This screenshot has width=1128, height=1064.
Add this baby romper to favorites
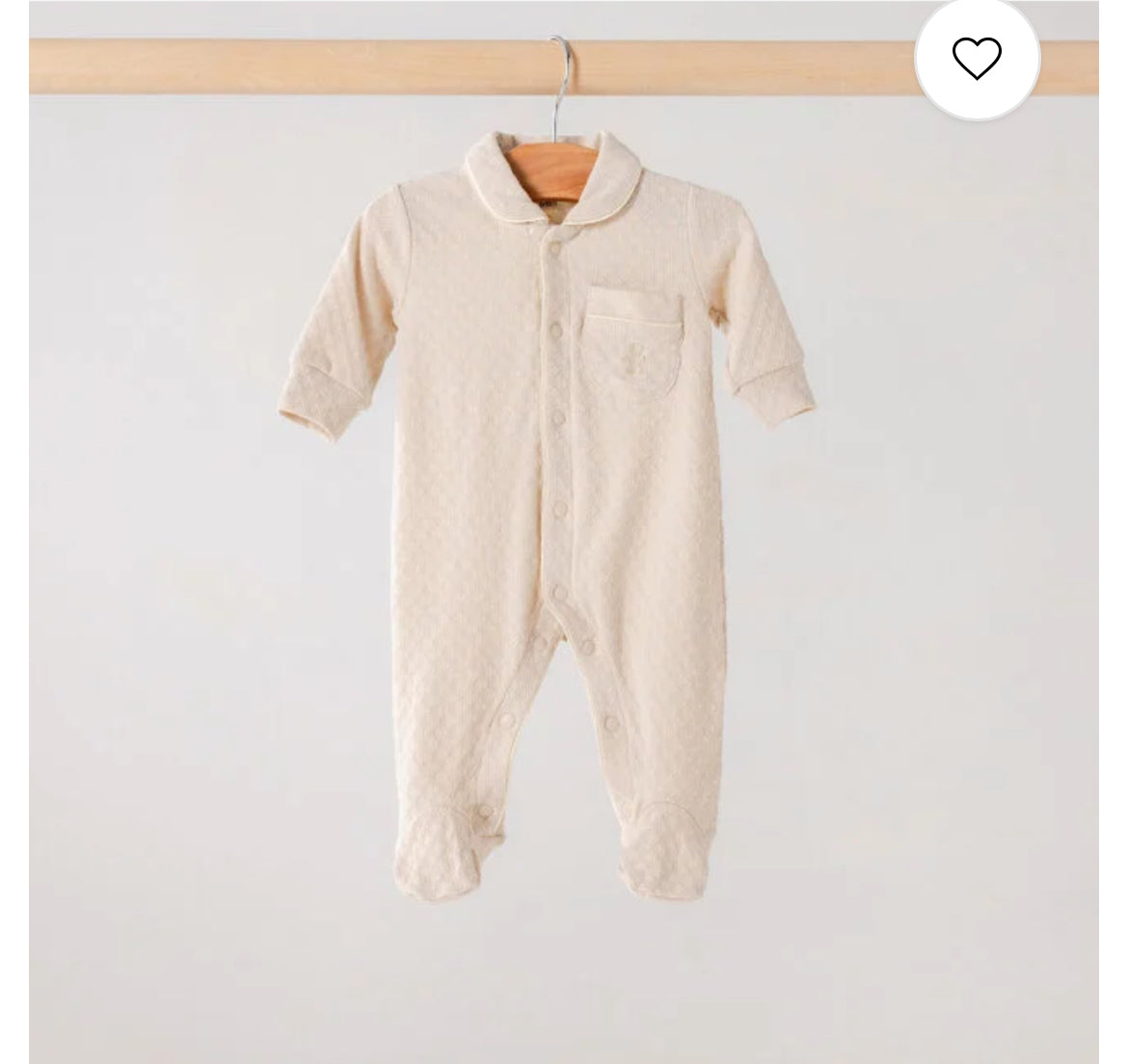point(977,59)
